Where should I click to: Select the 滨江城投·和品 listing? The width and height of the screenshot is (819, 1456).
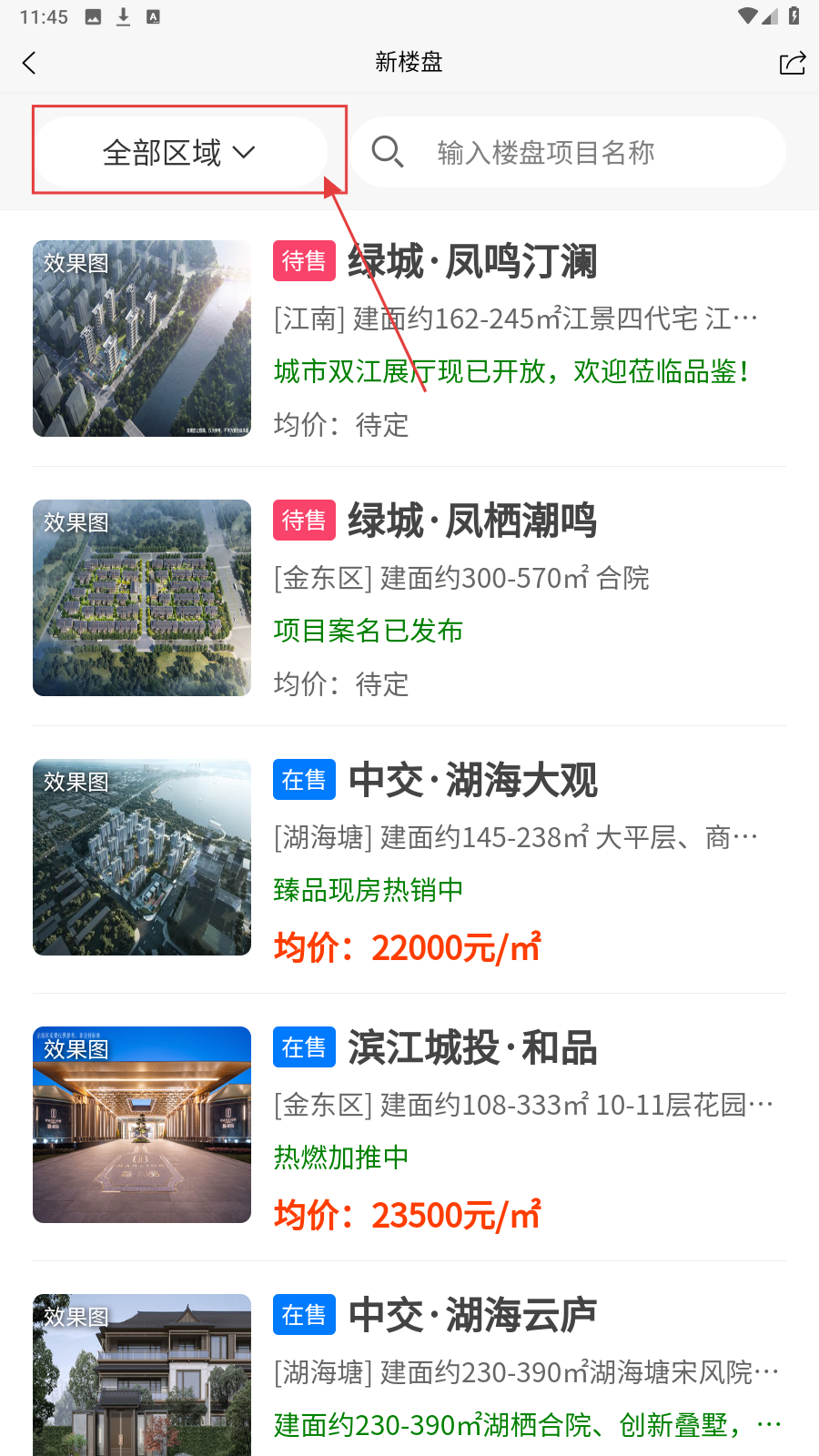pyautogui.click(x=472, y=1048)
